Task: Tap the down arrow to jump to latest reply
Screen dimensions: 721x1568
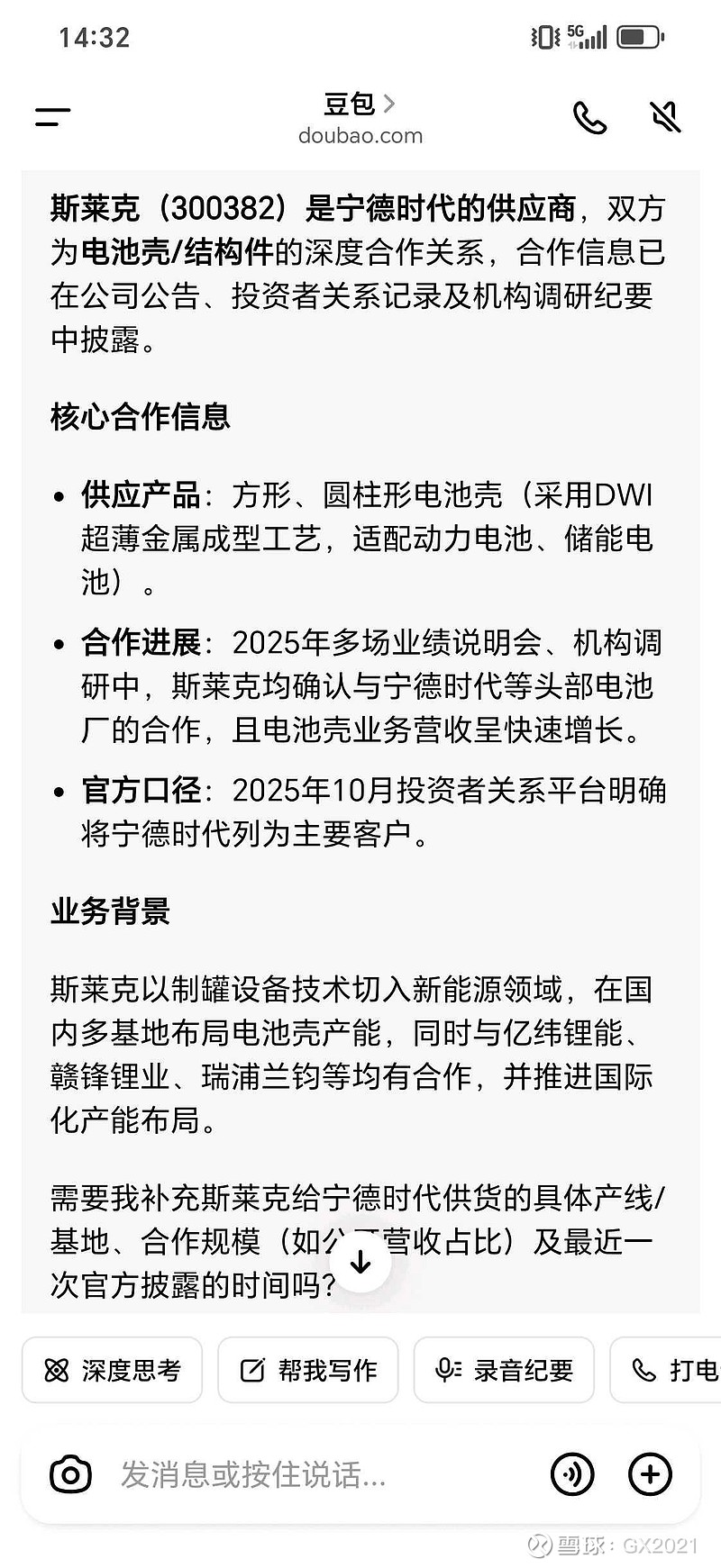Action: point(361,1263)
